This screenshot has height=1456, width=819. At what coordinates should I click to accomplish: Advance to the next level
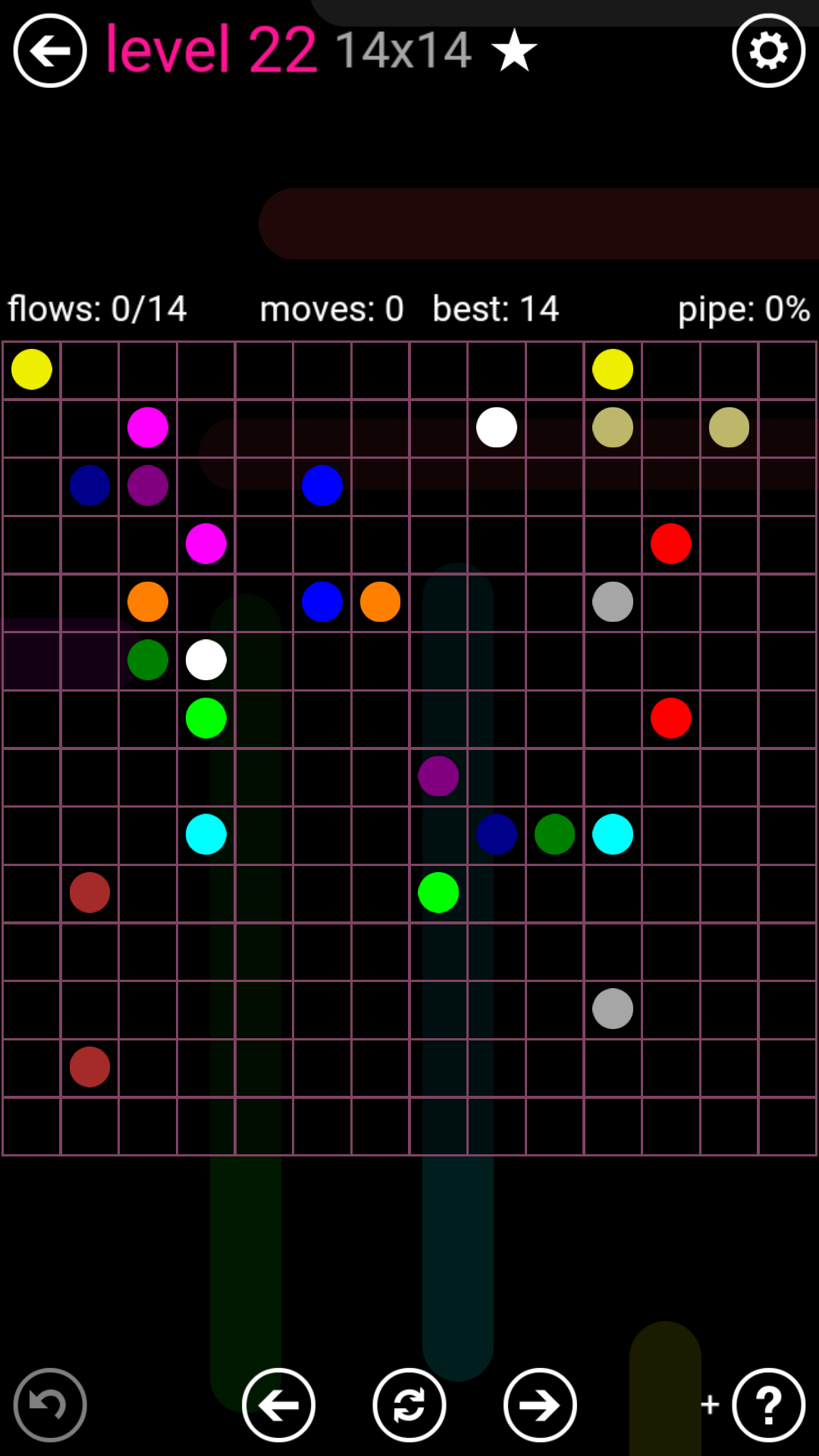(540, 1404)
